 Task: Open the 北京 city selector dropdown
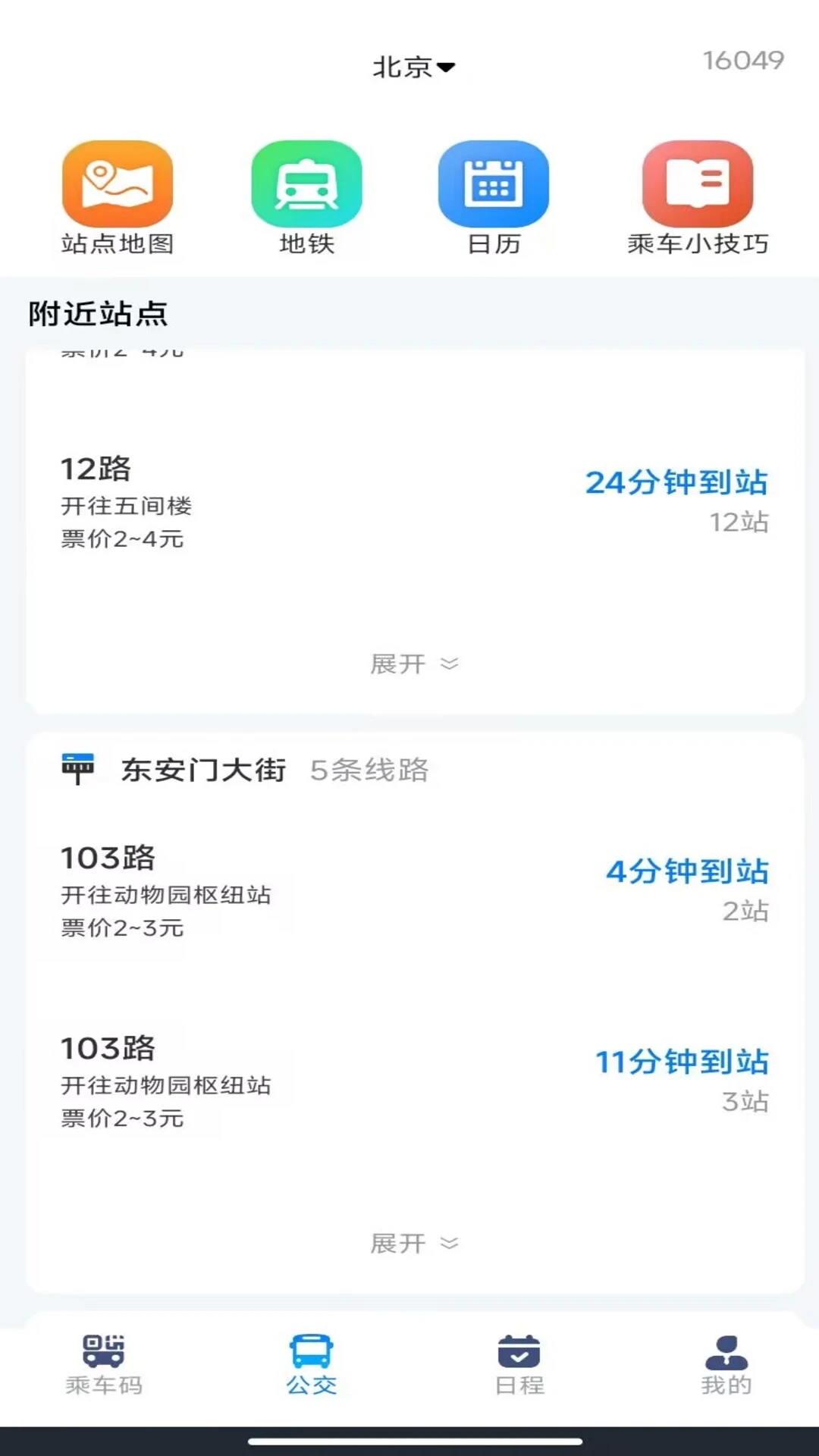tap(412, 67)
